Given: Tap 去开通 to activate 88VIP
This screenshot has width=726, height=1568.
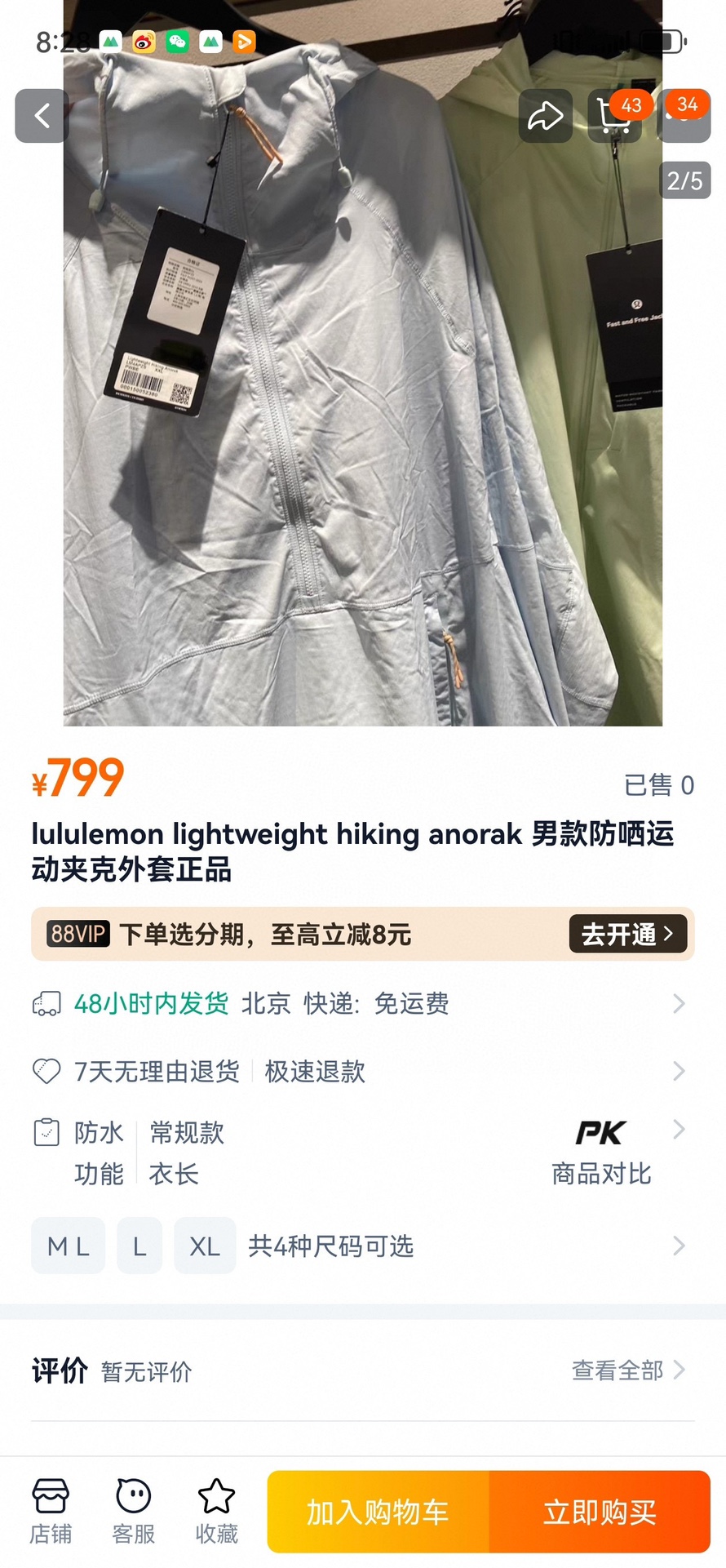Looking at the screenshot, I should pos(627,934).
